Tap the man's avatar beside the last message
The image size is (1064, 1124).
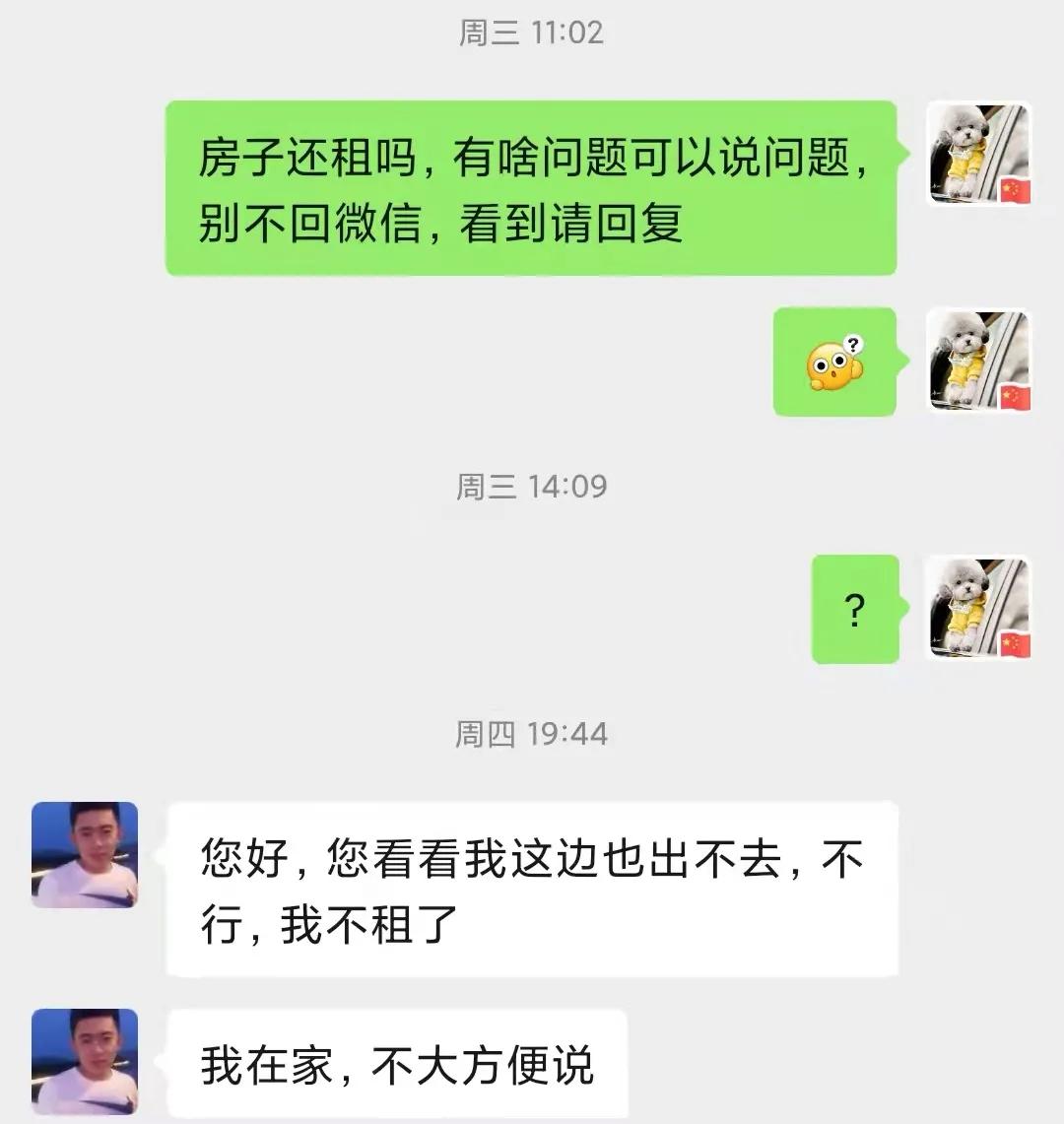point(83,1061)
